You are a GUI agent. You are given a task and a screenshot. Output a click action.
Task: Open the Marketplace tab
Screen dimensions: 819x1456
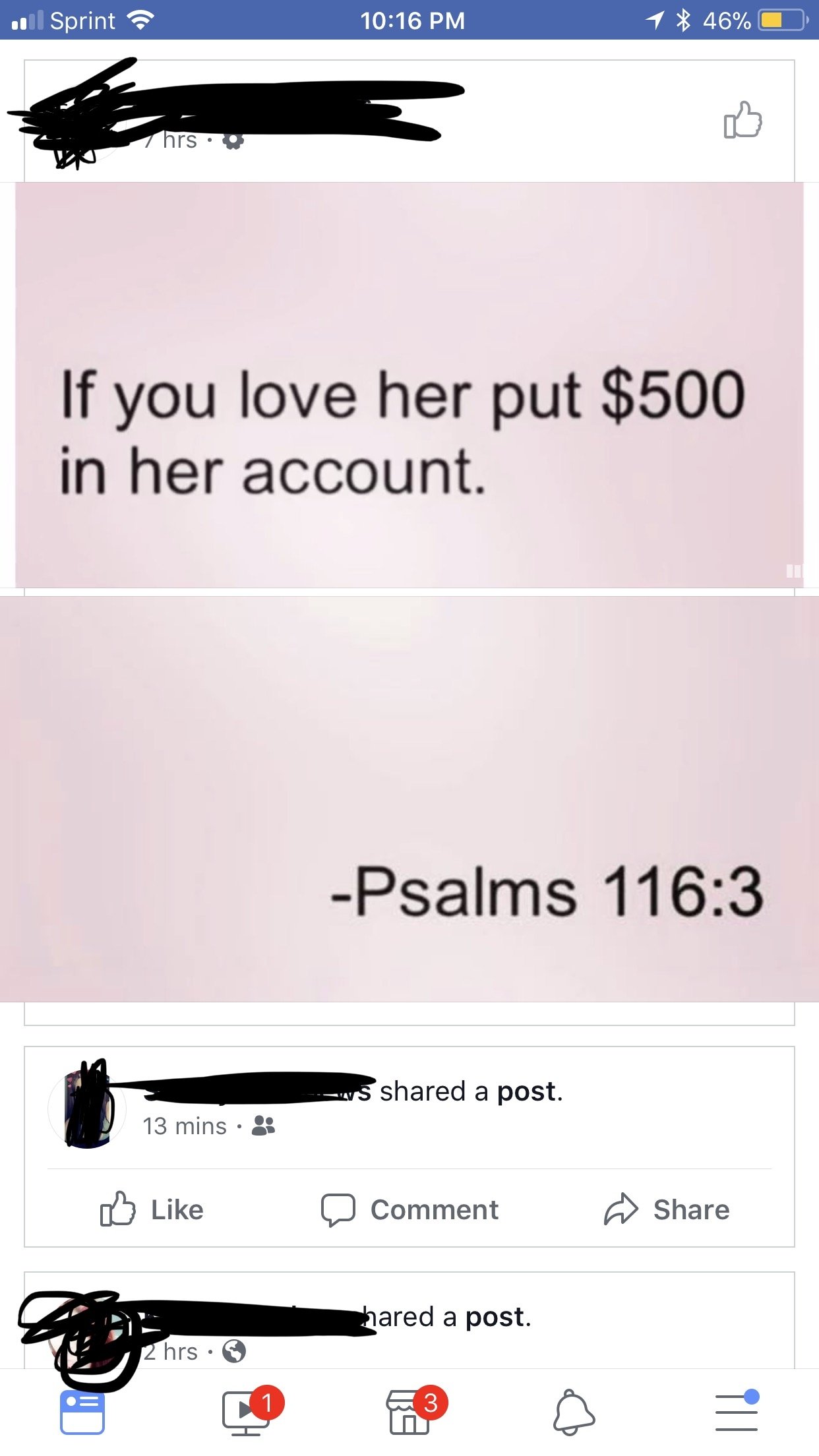click(x=409, y=1412)
